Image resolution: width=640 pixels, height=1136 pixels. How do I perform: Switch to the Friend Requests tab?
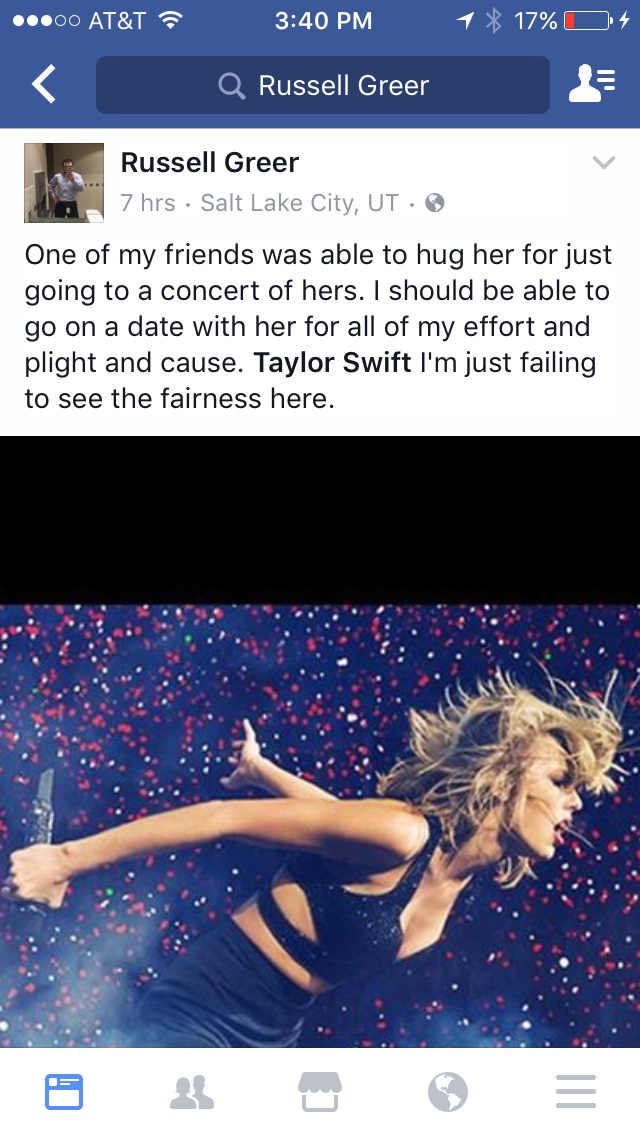click(x=192, y=1092)
